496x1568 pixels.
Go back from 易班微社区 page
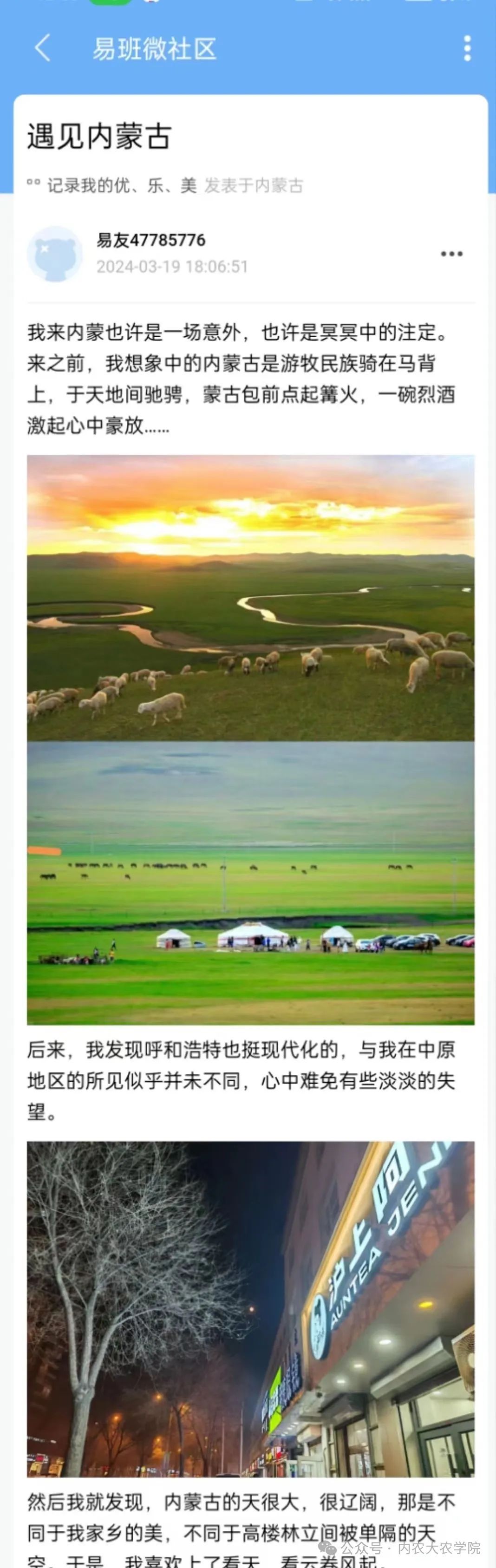43,48
